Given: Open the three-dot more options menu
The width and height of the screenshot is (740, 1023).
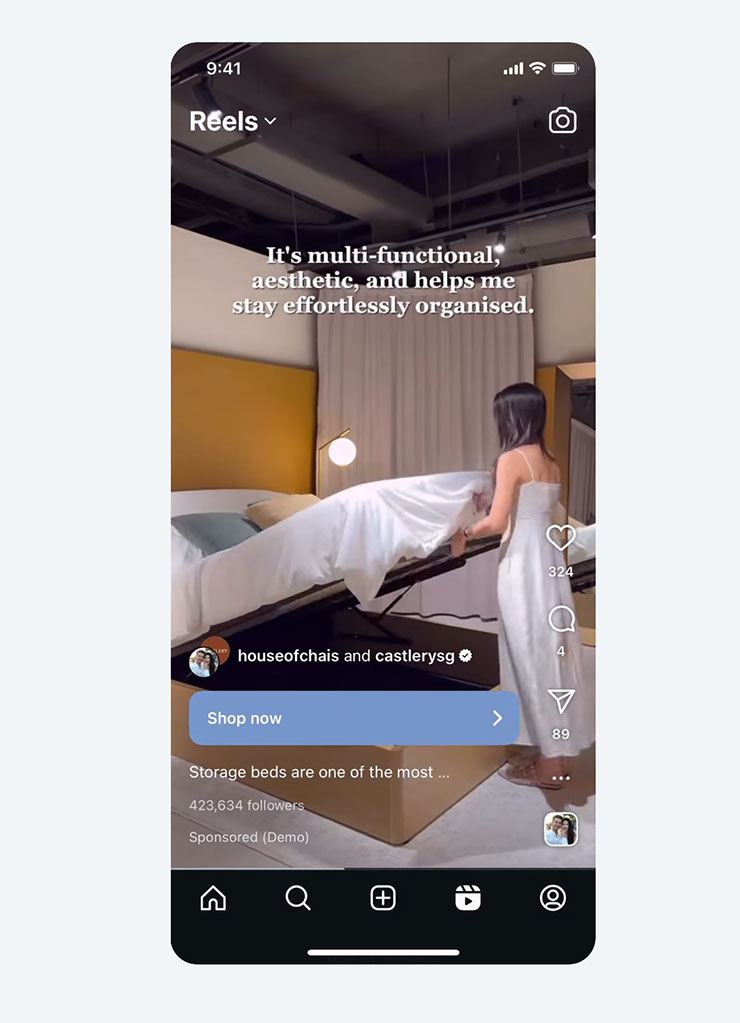Looking at the screenshot, I should 561,778.
